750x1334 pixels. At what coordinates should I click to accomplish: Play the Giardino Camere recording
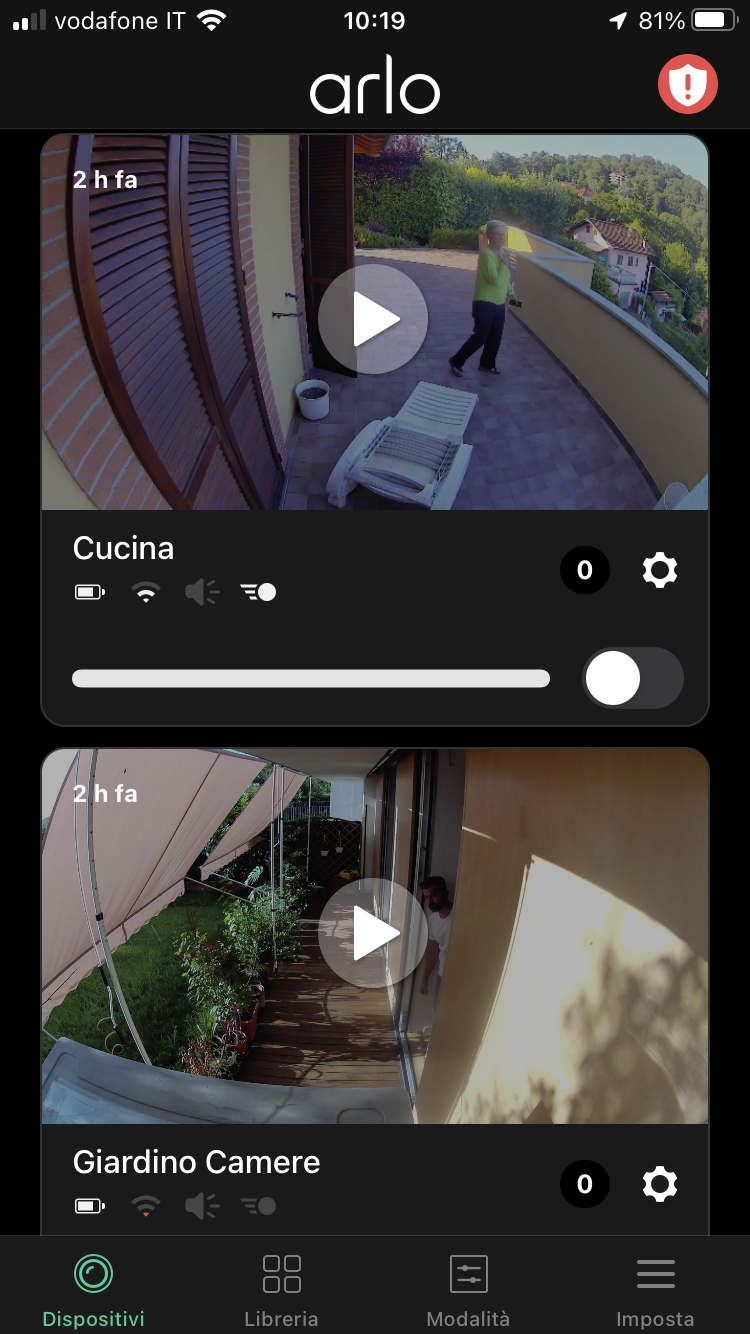point(373,933)
